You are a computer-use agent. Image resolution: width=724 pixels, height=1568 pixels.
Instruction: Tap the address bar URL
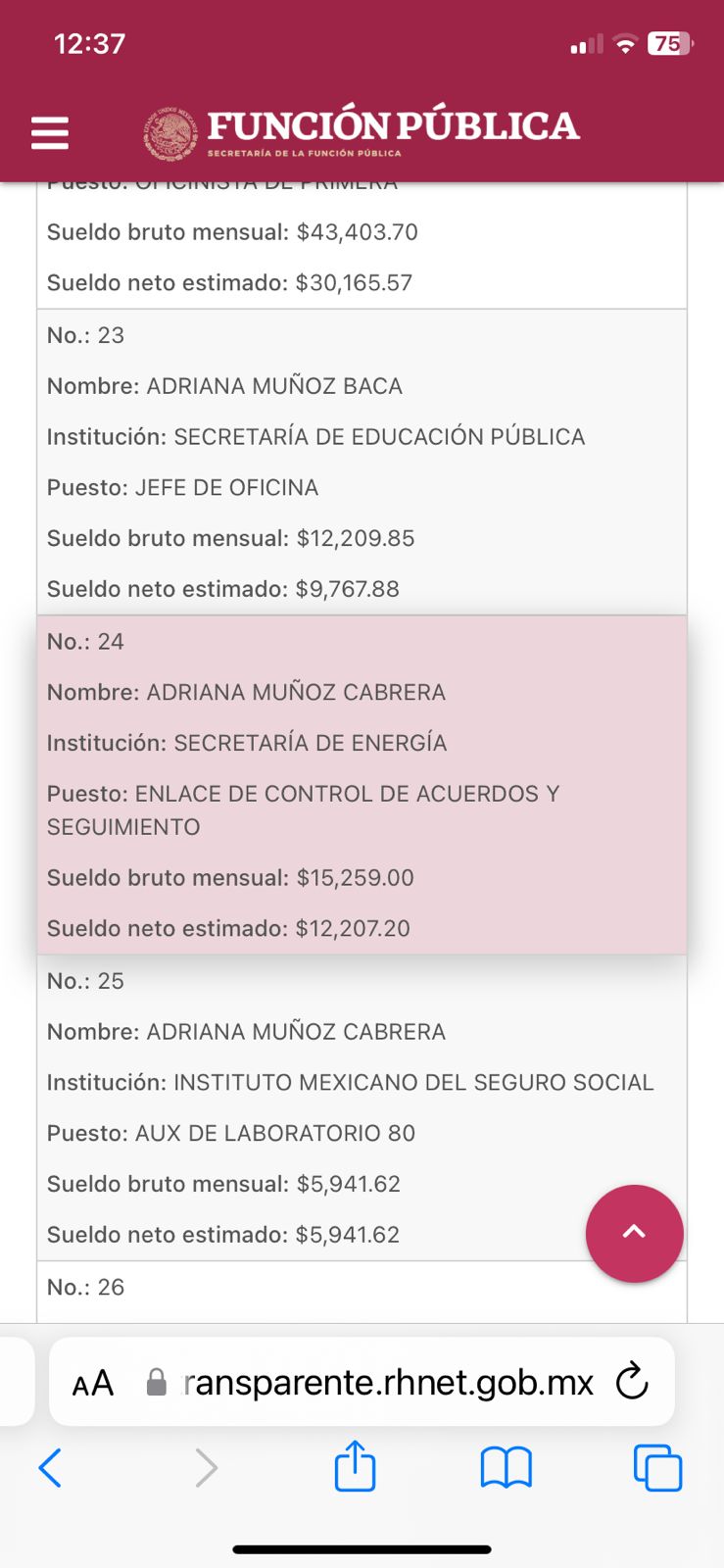[x=387, y=1383]
